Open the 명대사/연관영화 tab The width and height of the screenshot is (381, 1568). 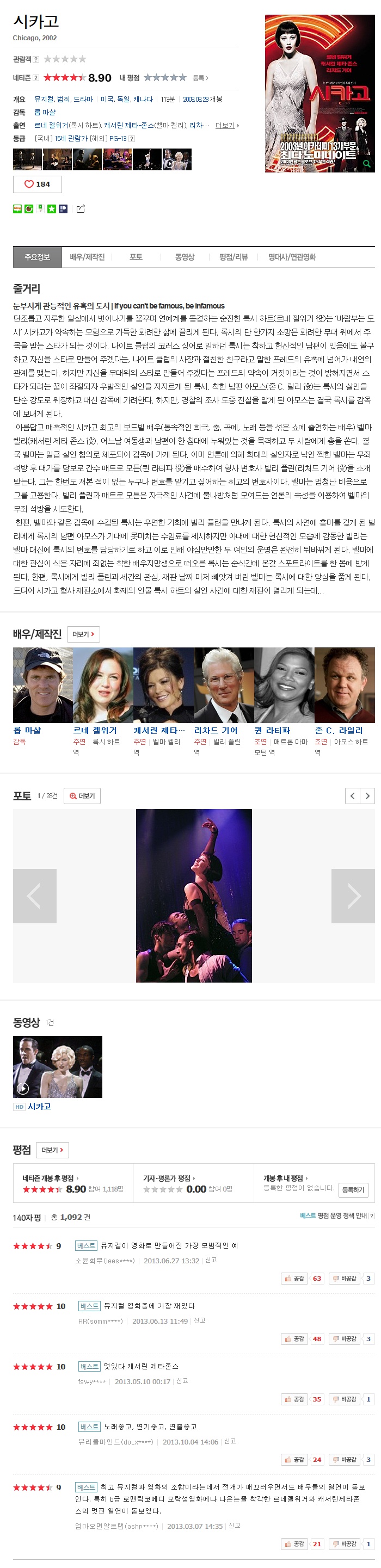click(292, 257)
